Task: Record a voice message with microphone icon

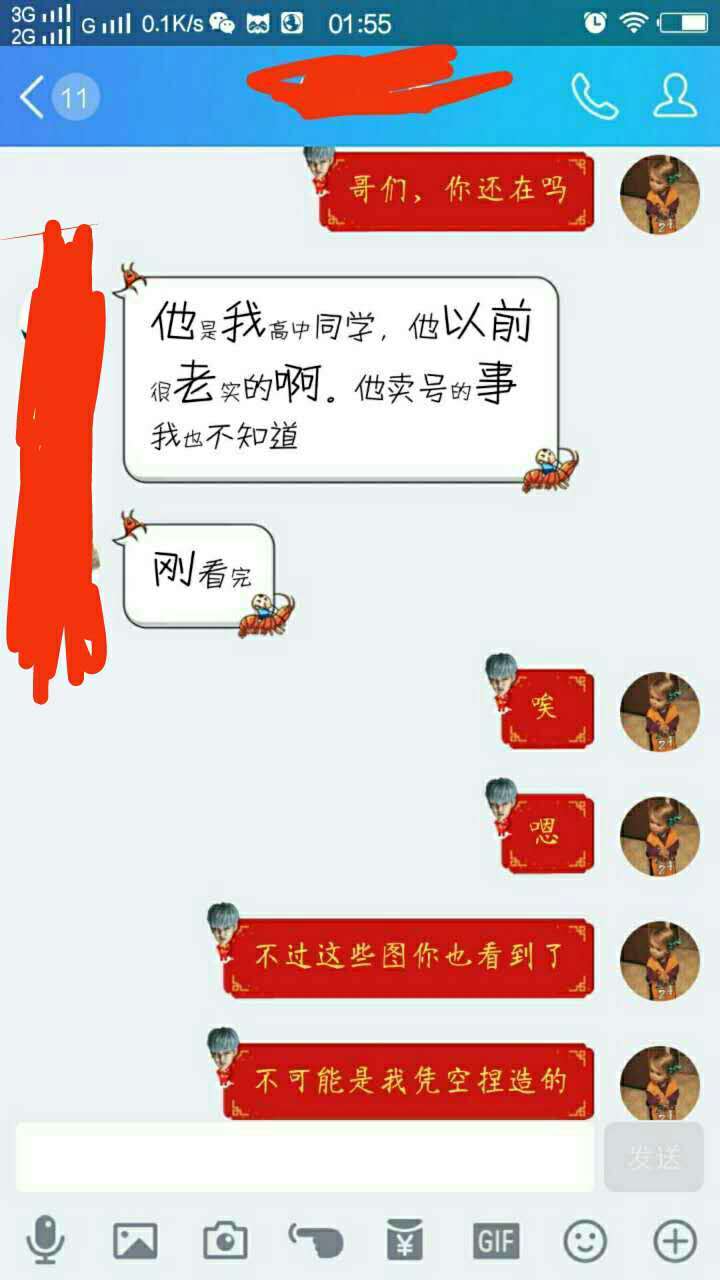Action: (45, 1241)
